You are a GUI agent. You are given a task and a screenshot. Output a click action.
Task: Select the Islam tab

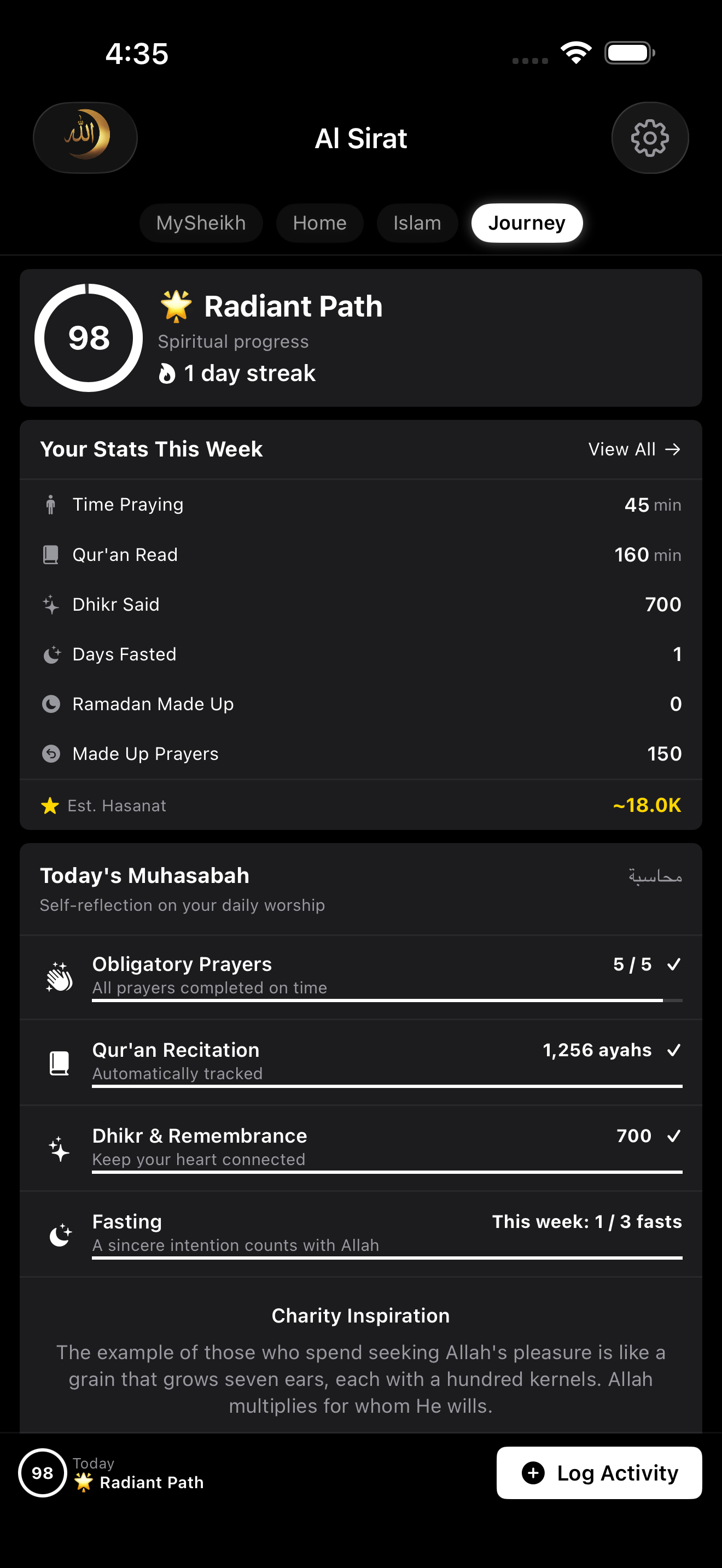pyautogui.click(x=417, y=223)
